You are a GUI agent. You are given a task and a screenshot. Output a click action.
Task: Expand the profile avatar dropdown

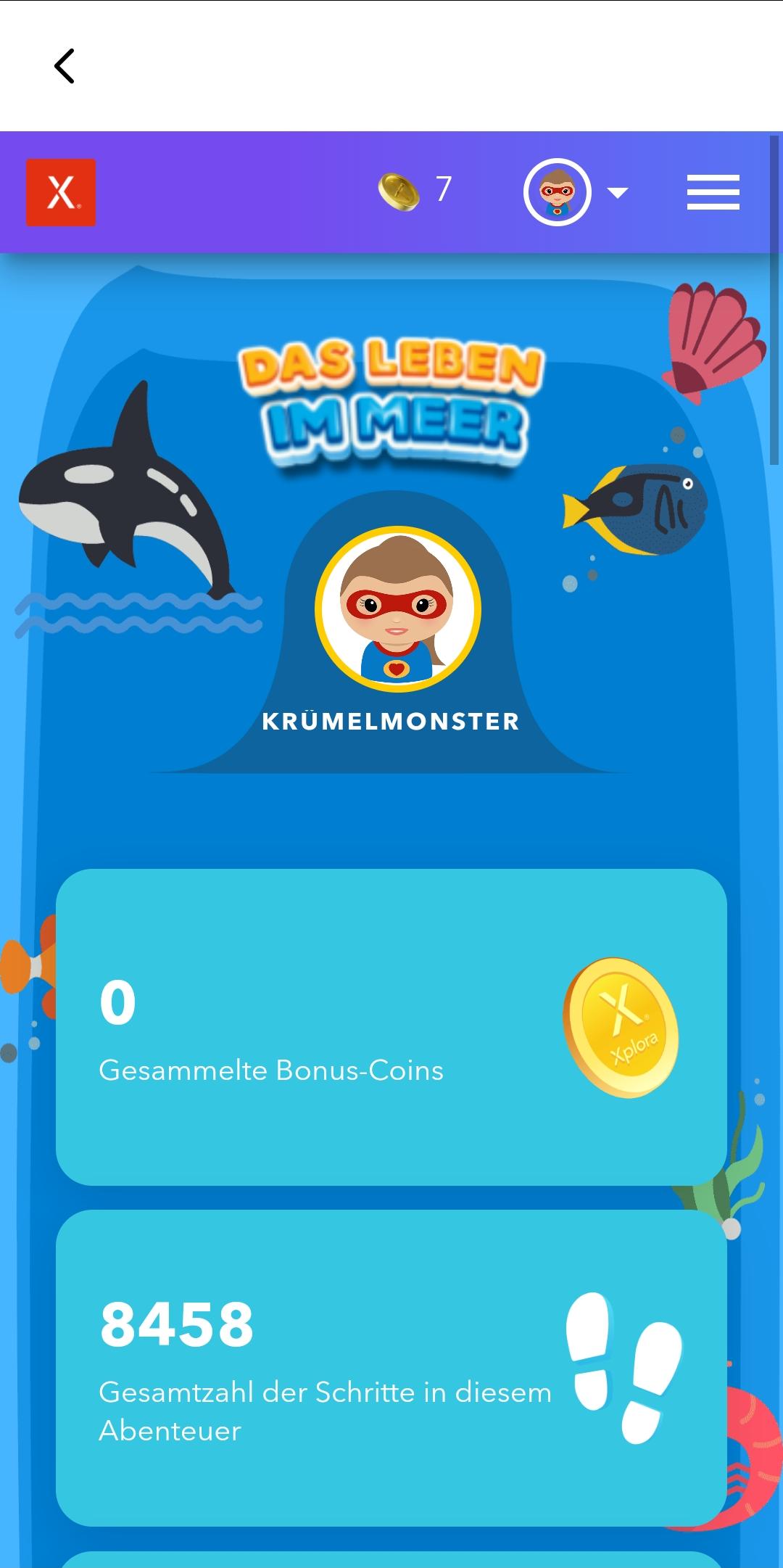click(x=576, y=192)
